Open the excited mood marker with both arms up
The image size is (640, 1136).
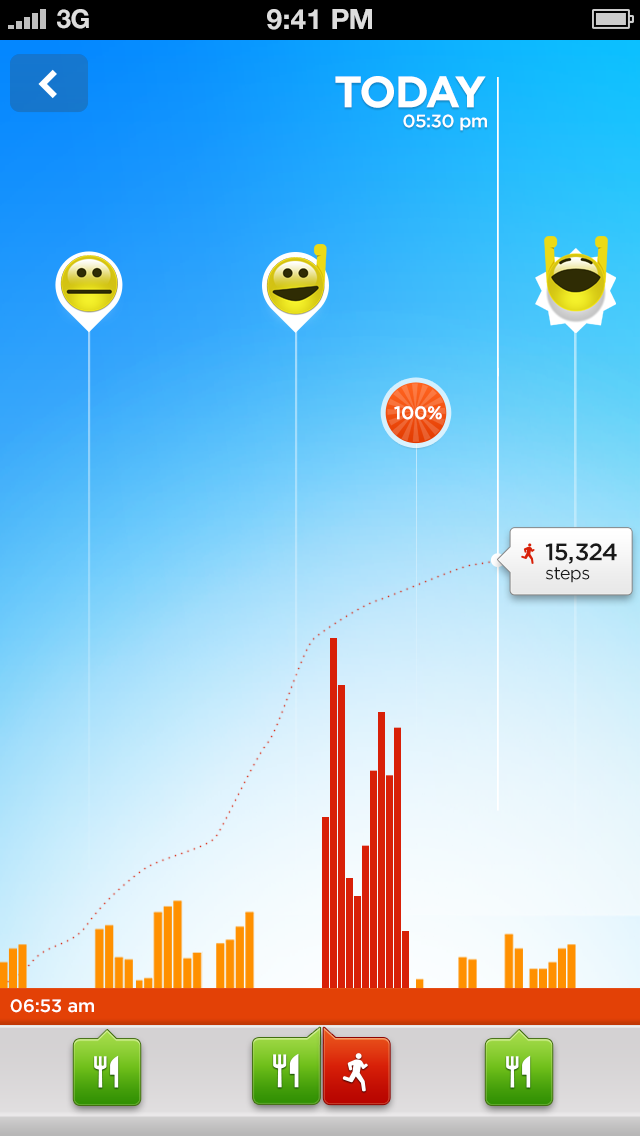[x=575, y=283]
